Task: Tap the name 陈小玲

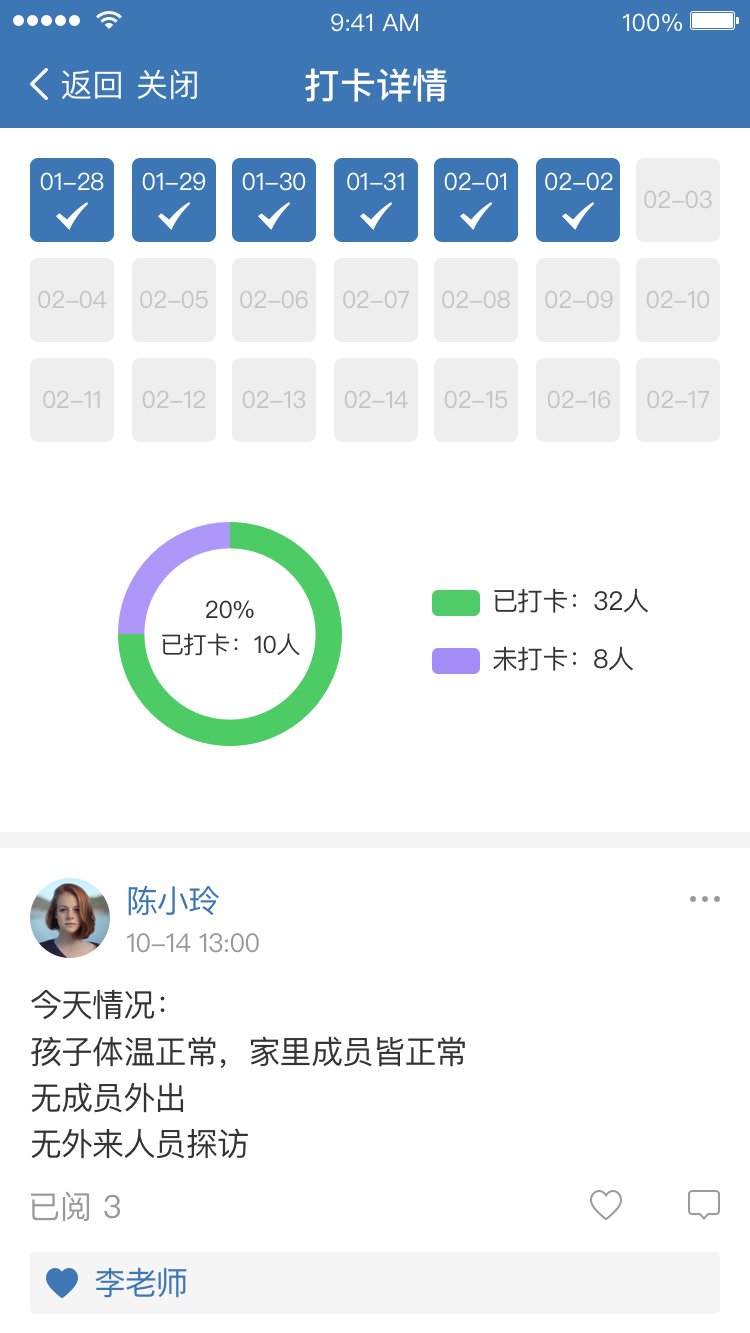Action: tap(173, 901)
